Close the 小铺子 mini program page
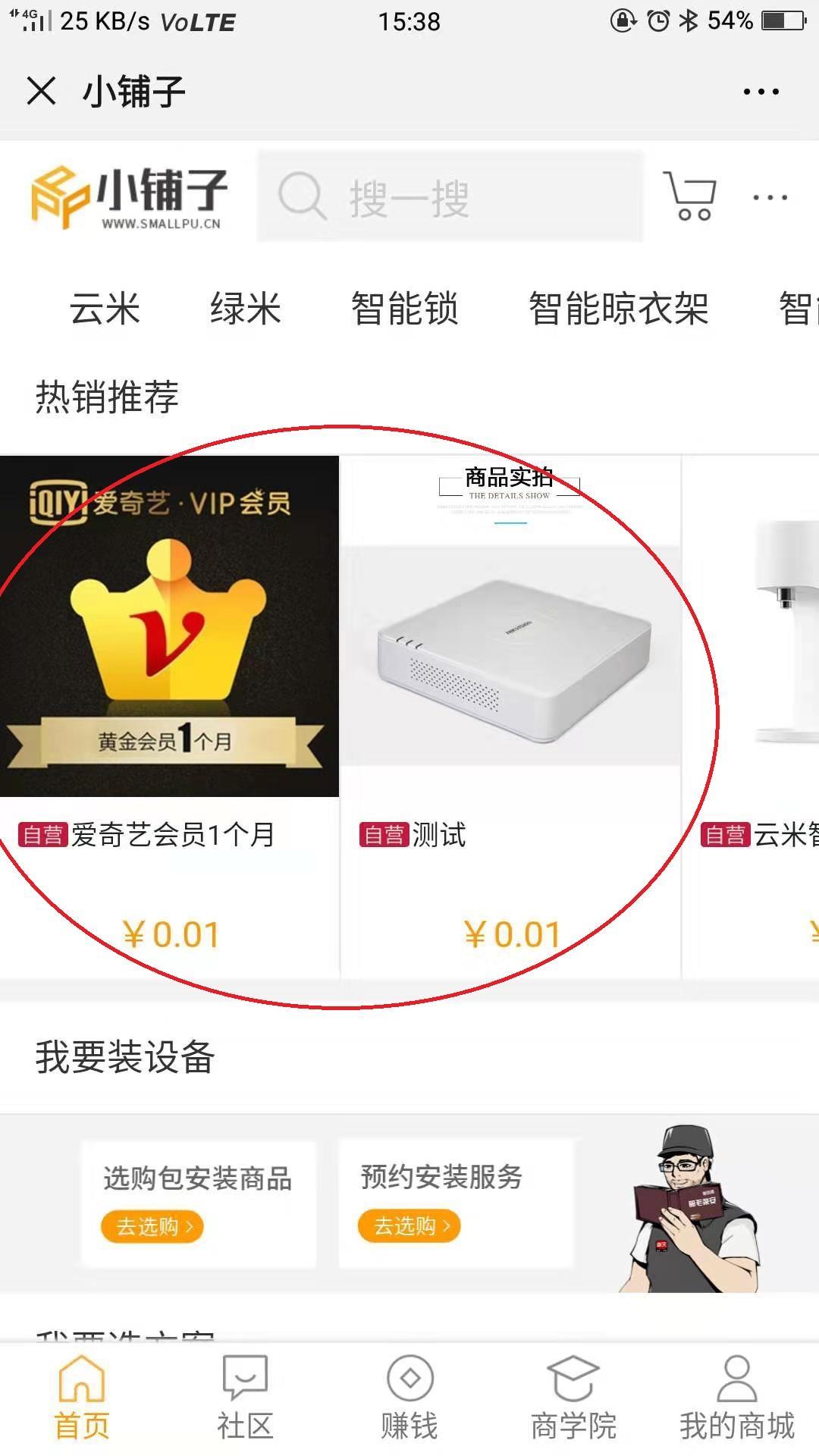The image size is (819, 1456). click(x=41, y=91)
